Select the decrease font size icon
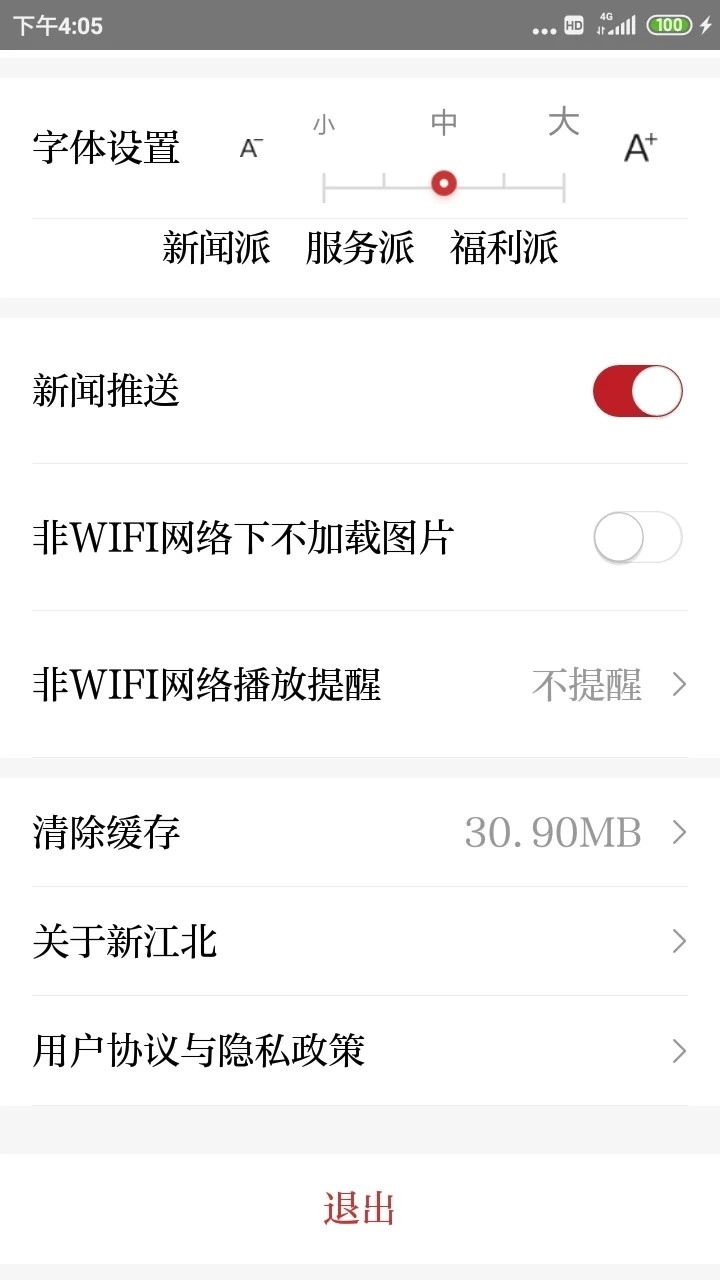The height and width of the screenshot is (1280, 720). coord(249,146)
